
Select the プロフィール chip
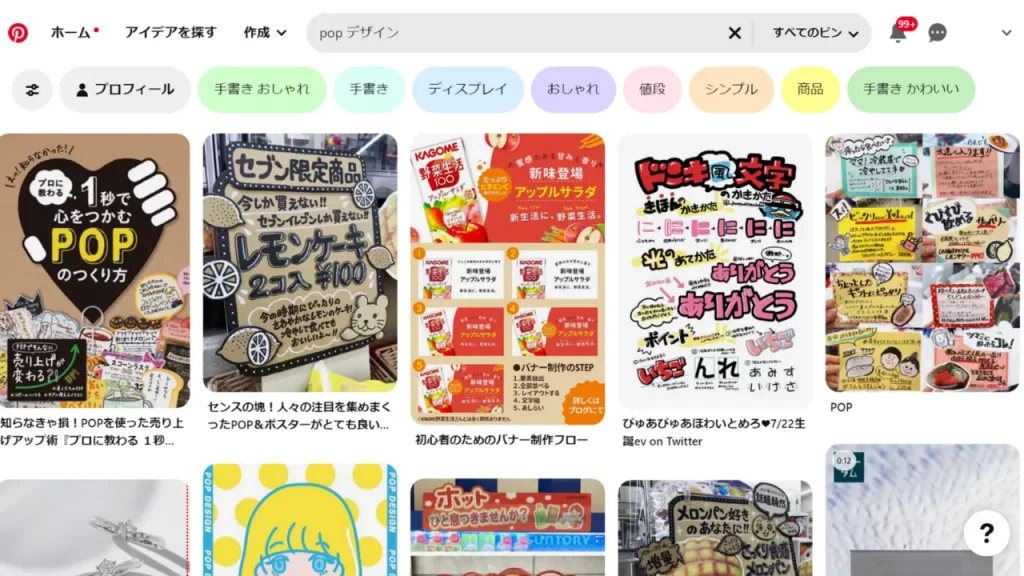125,90
